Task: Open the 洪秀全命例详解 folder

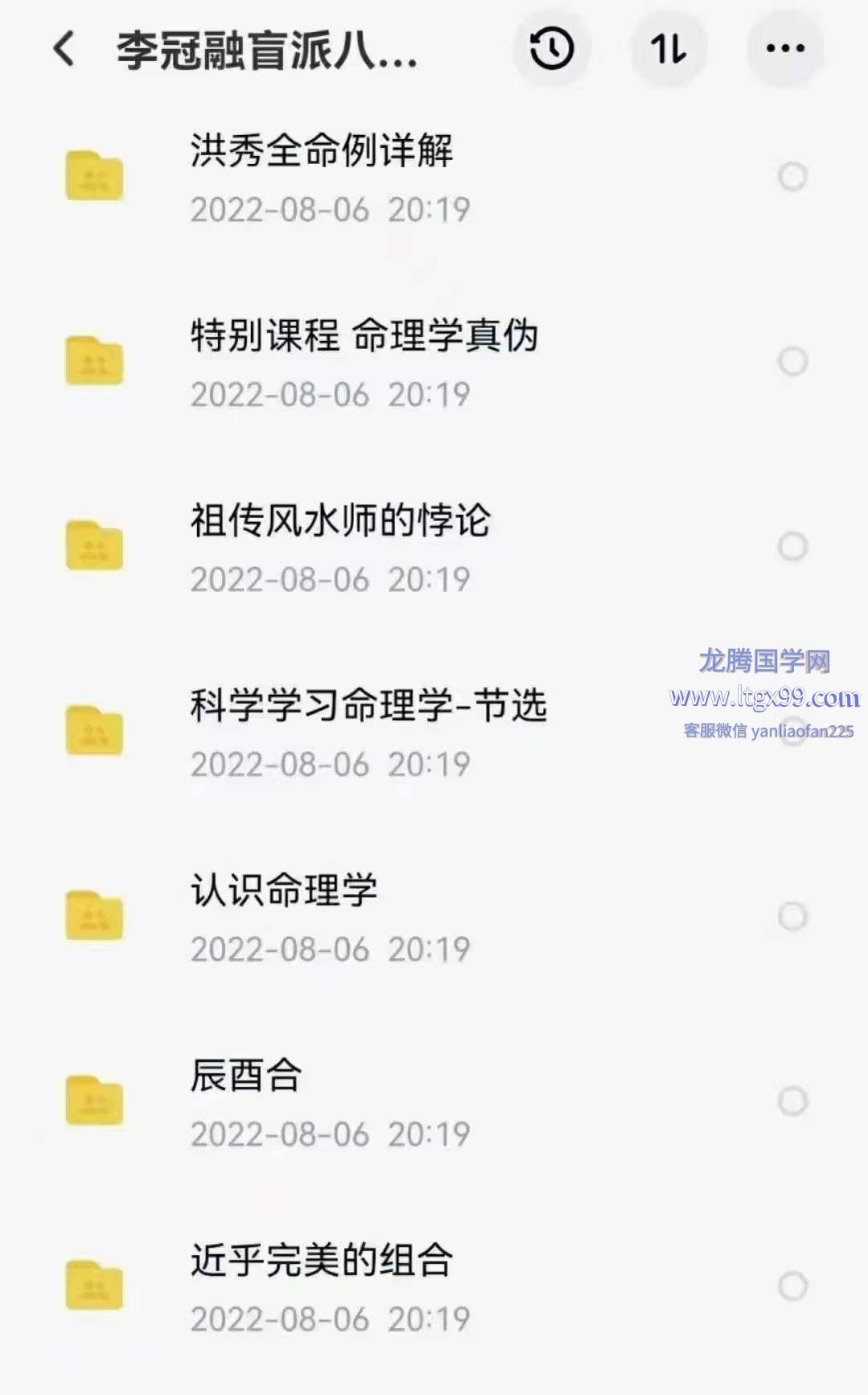Action: click(434, 177)
